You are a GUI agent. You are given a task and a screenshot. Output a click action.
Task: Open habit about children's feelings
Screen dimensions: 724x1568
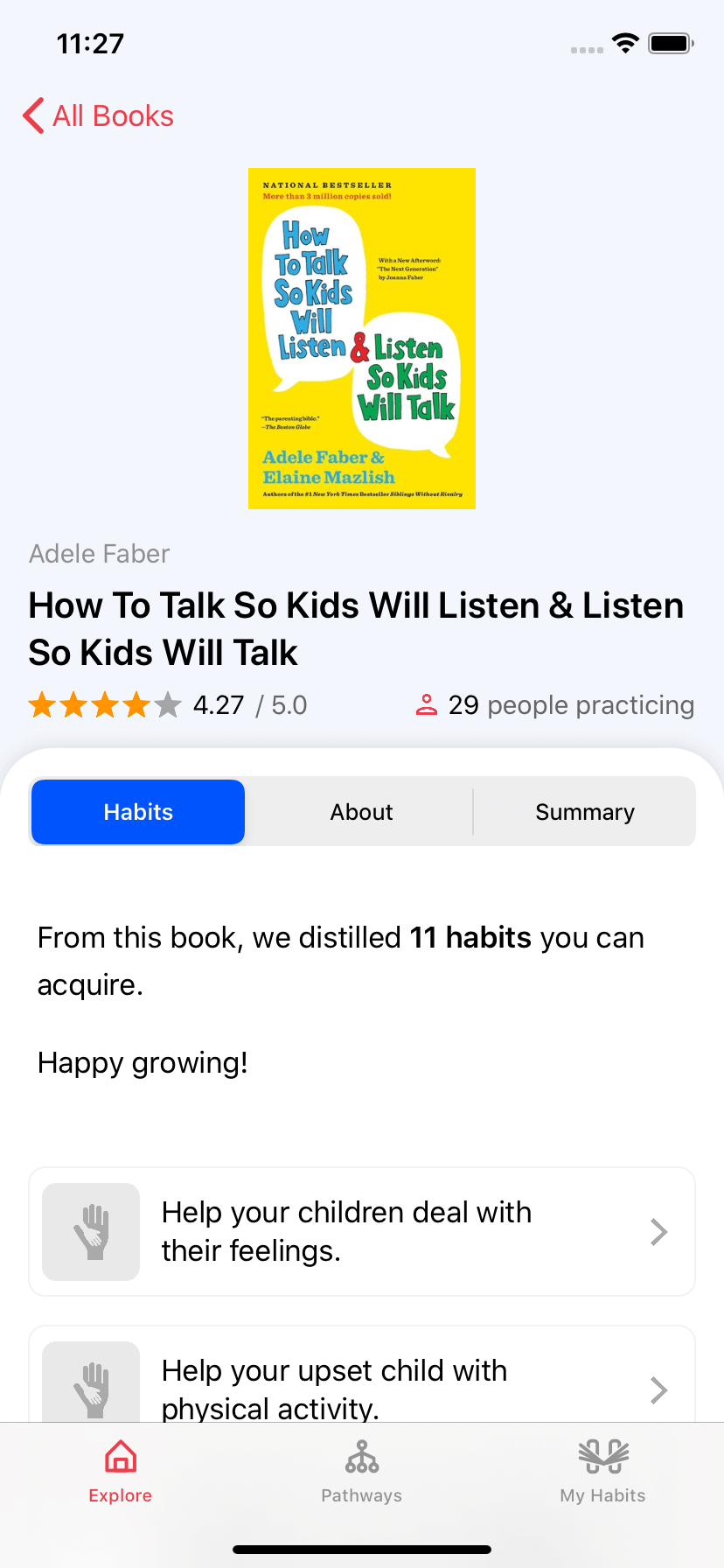362,1231
